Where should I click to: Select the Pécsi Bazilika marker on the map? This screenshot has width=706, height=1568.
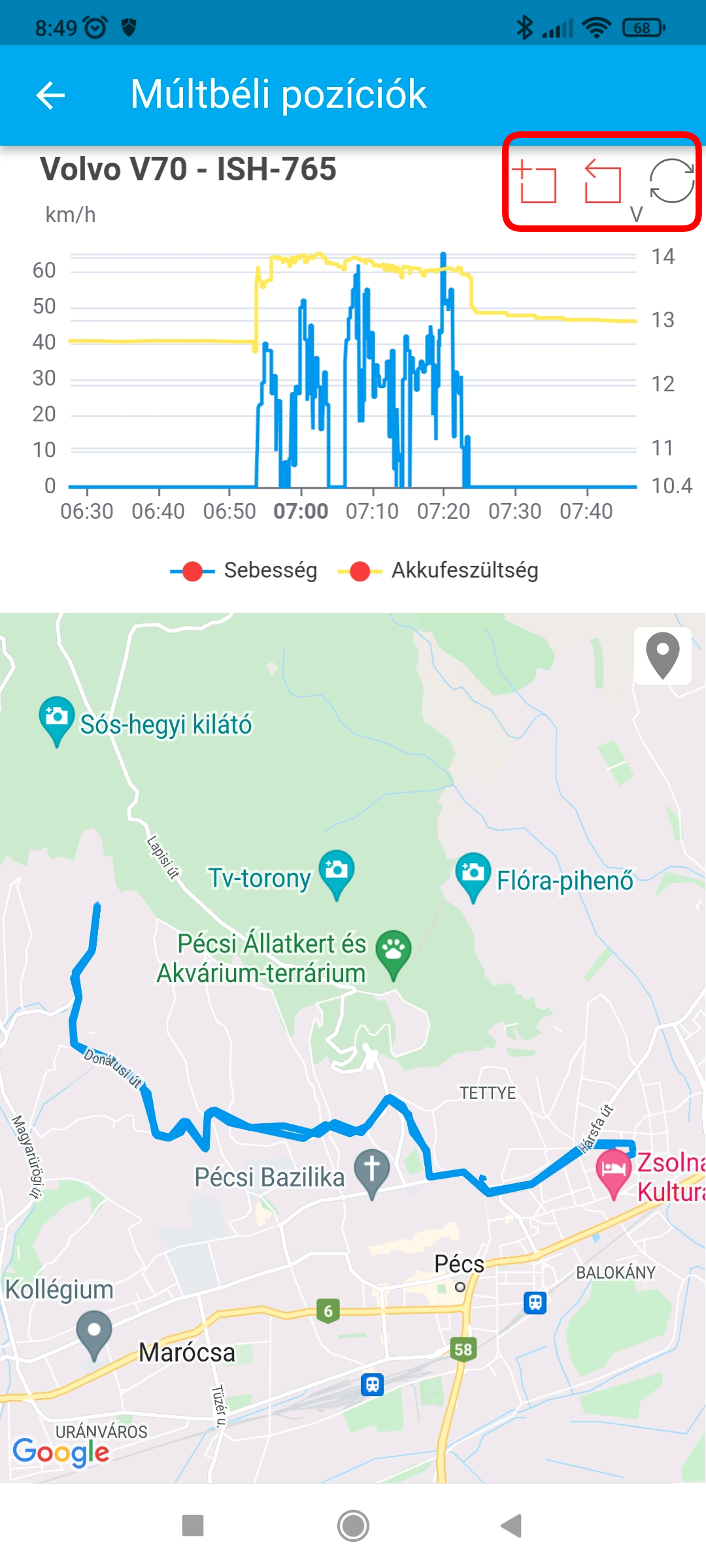click(372, 1171)
